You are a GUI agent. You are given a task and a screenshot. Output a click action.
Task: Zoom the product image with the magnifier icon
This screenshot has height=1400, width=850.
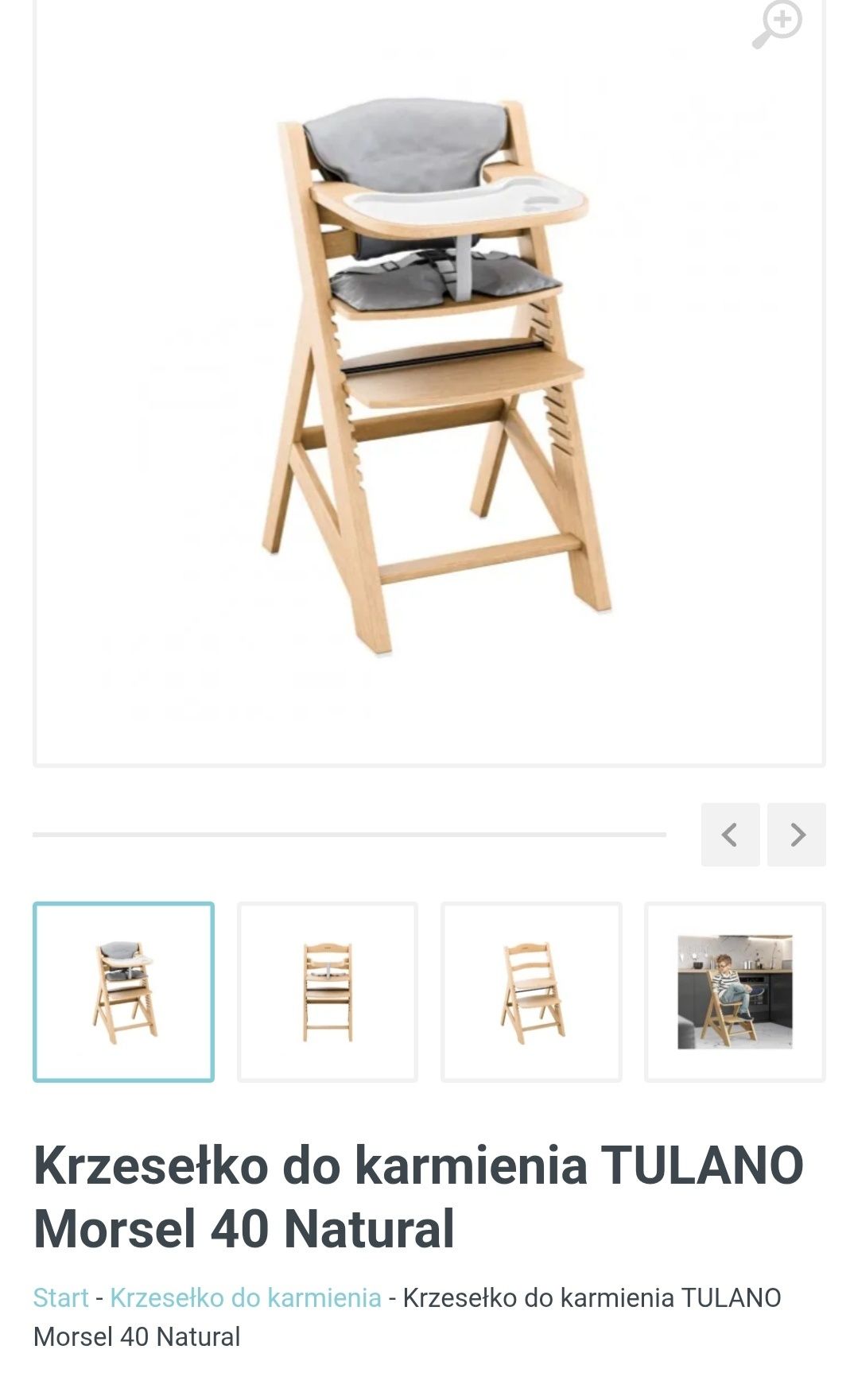[x=777, y=24]
